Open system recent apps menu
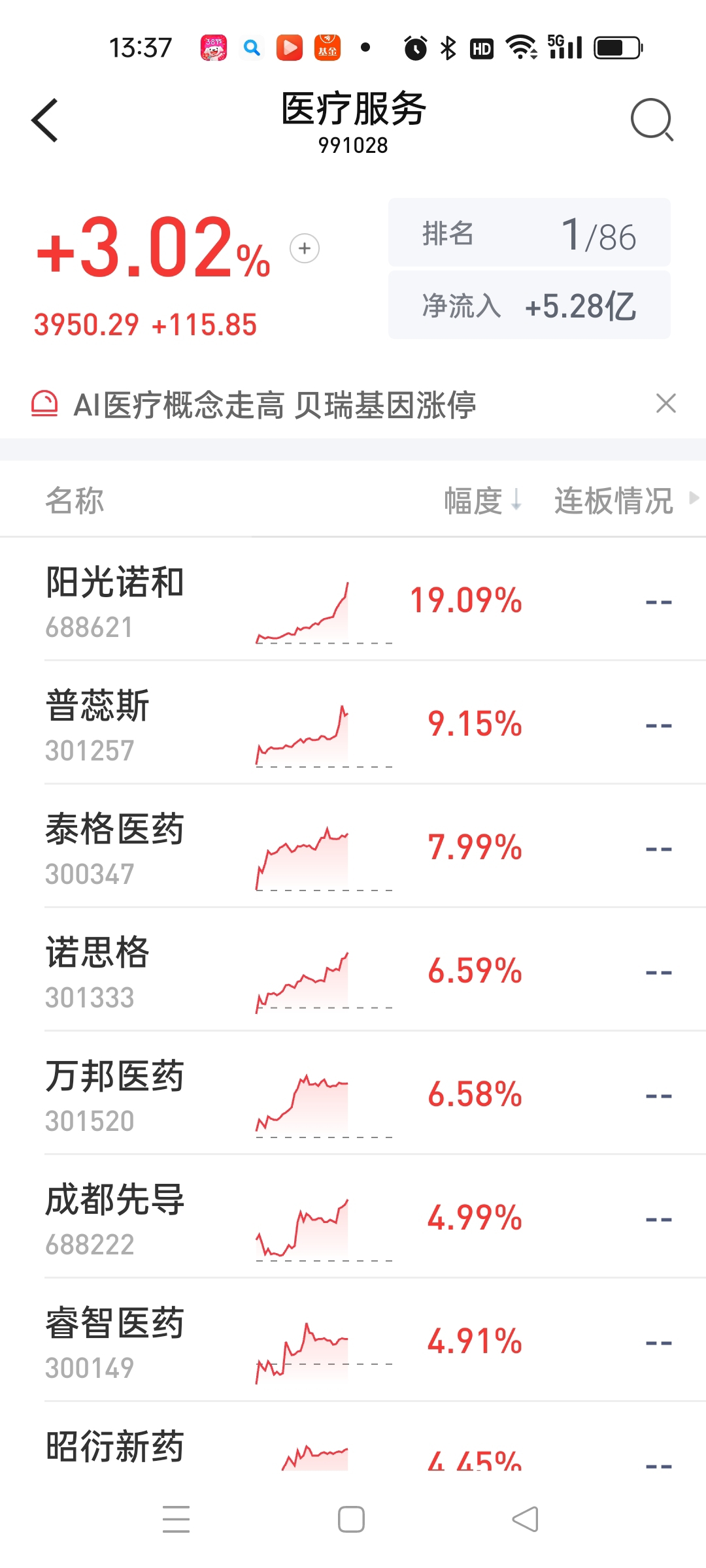Viewport: 706px width, 1568px height. 176,1519
